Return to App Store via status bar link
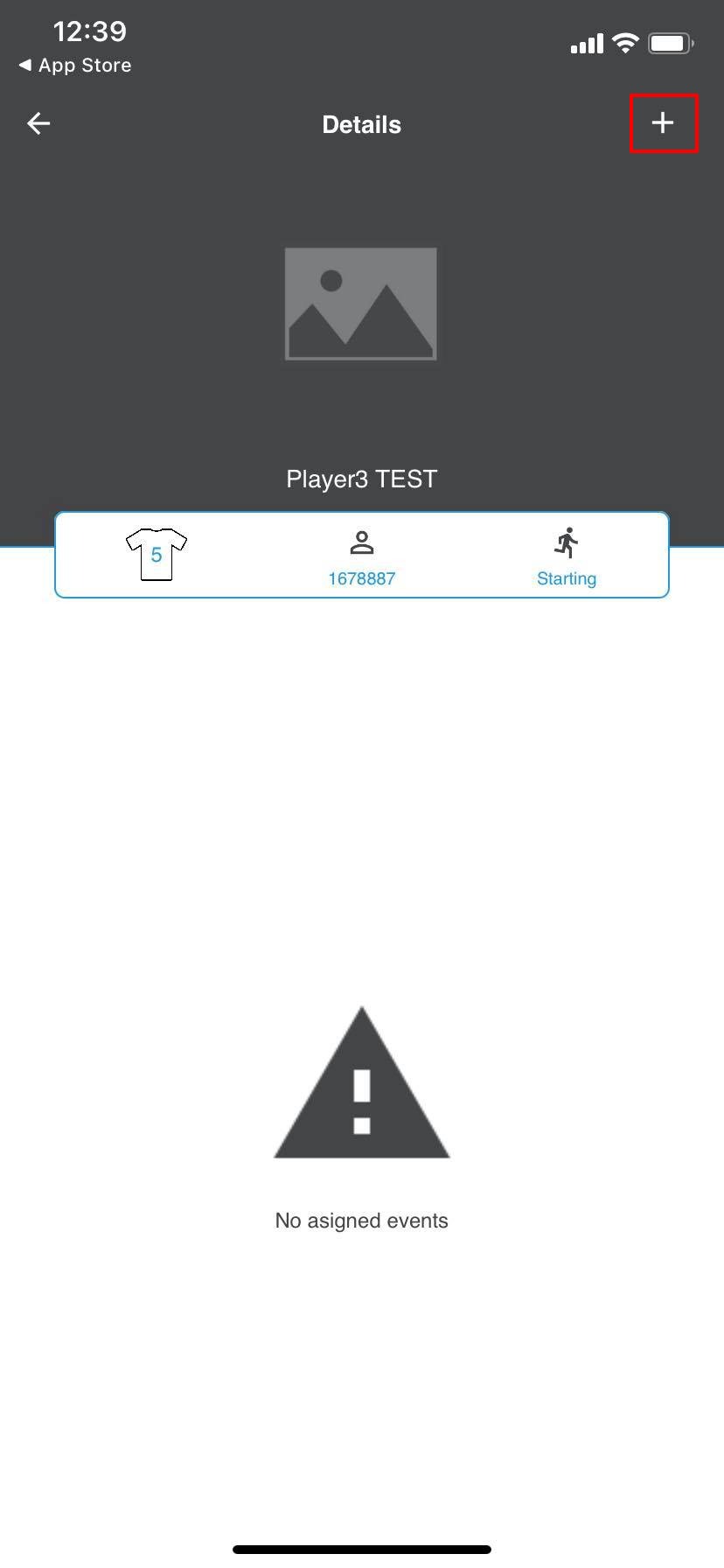 tap(75, 66)
